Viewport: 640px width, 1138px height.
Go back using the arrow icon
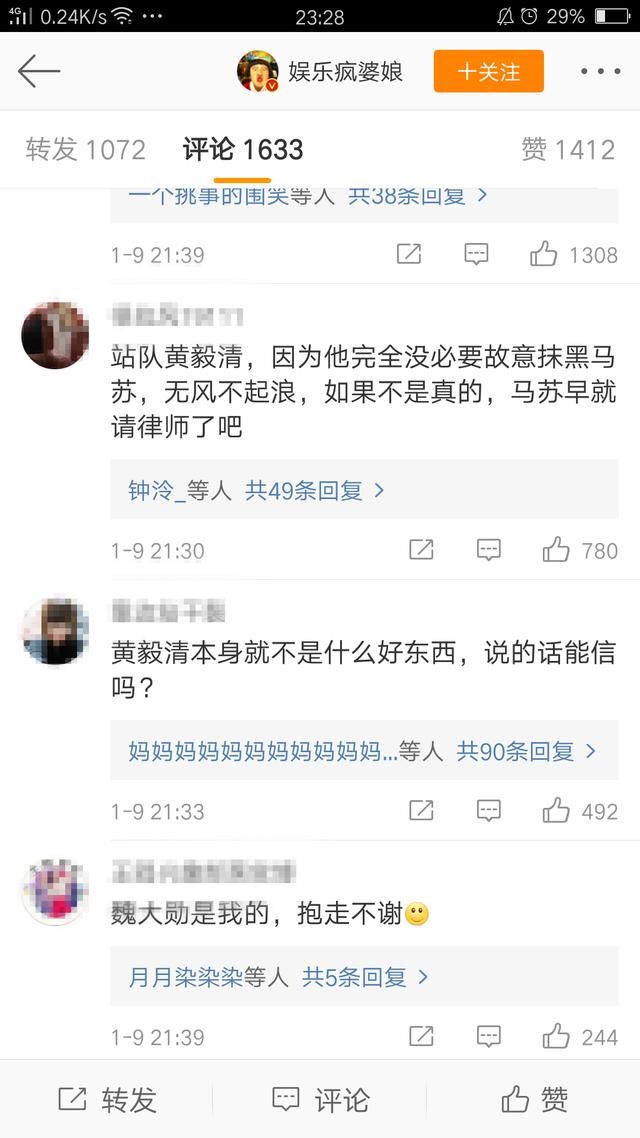(39, 71)
